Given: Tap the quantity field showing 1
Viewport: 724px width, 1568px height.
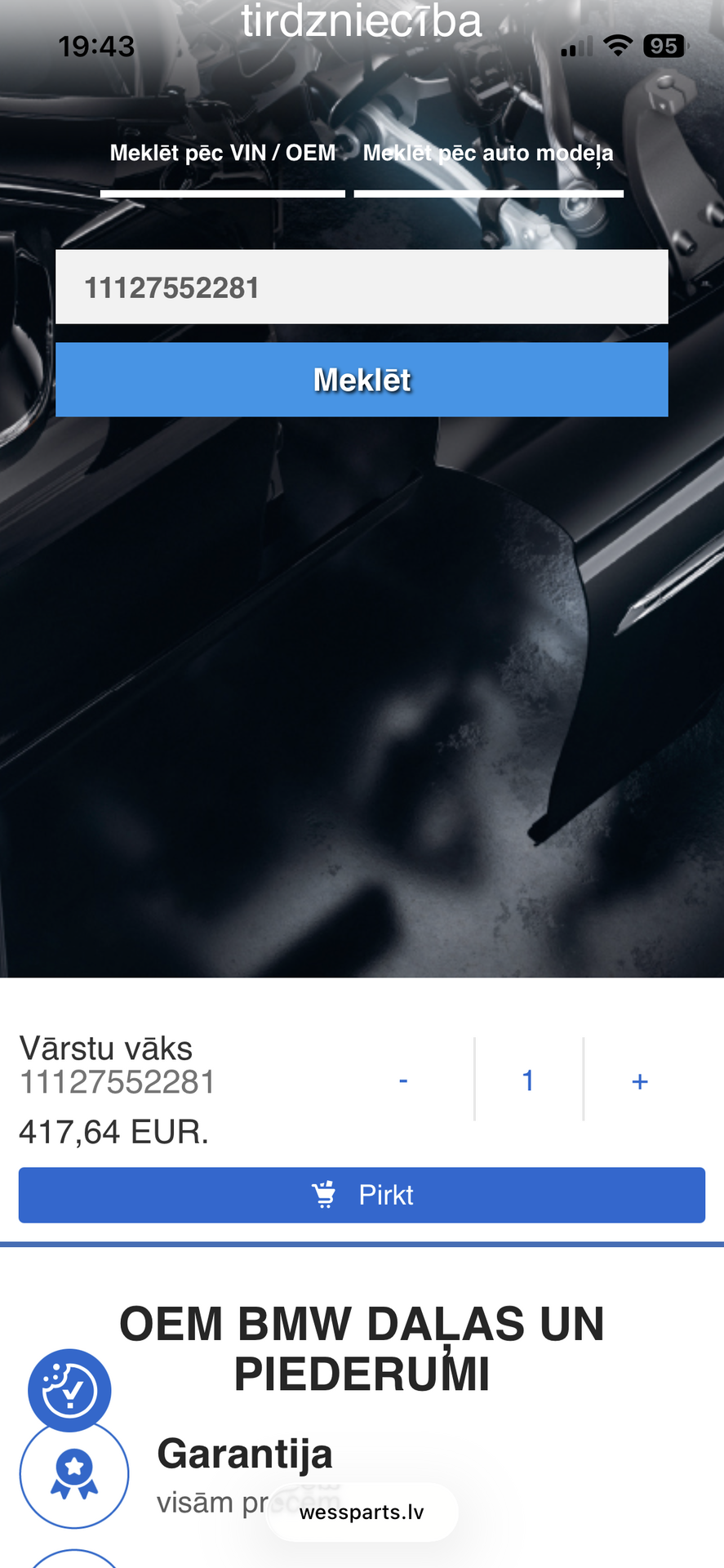Looking at the screenshot, I should click(x=528, y=1080).
